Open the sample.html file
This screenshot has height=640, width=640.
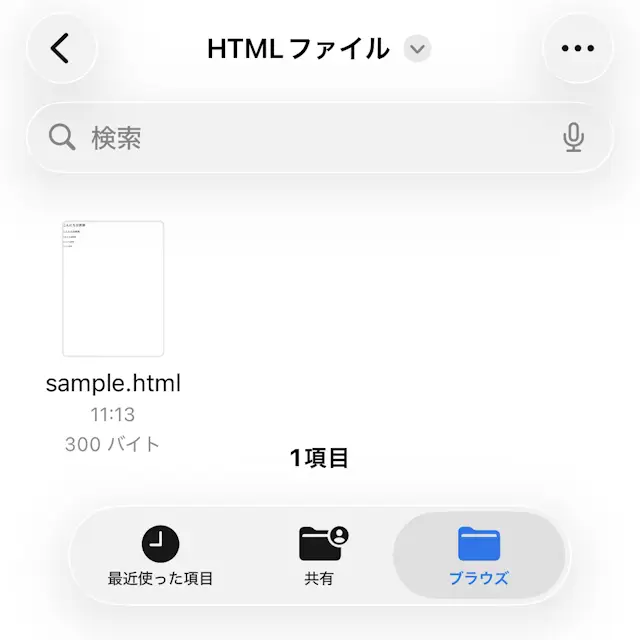[113, 290]
